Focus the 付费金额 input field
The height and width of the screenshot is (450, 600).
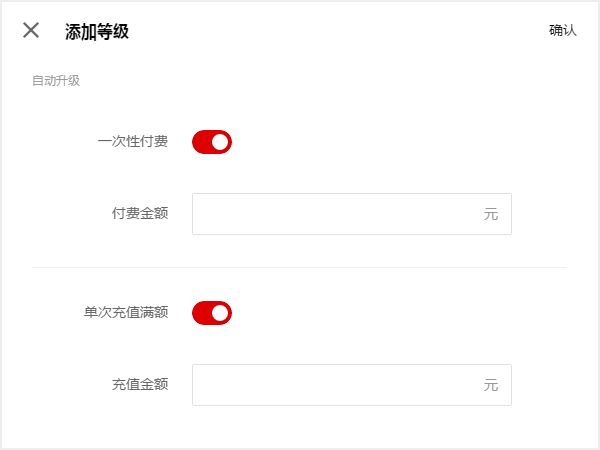340,214
